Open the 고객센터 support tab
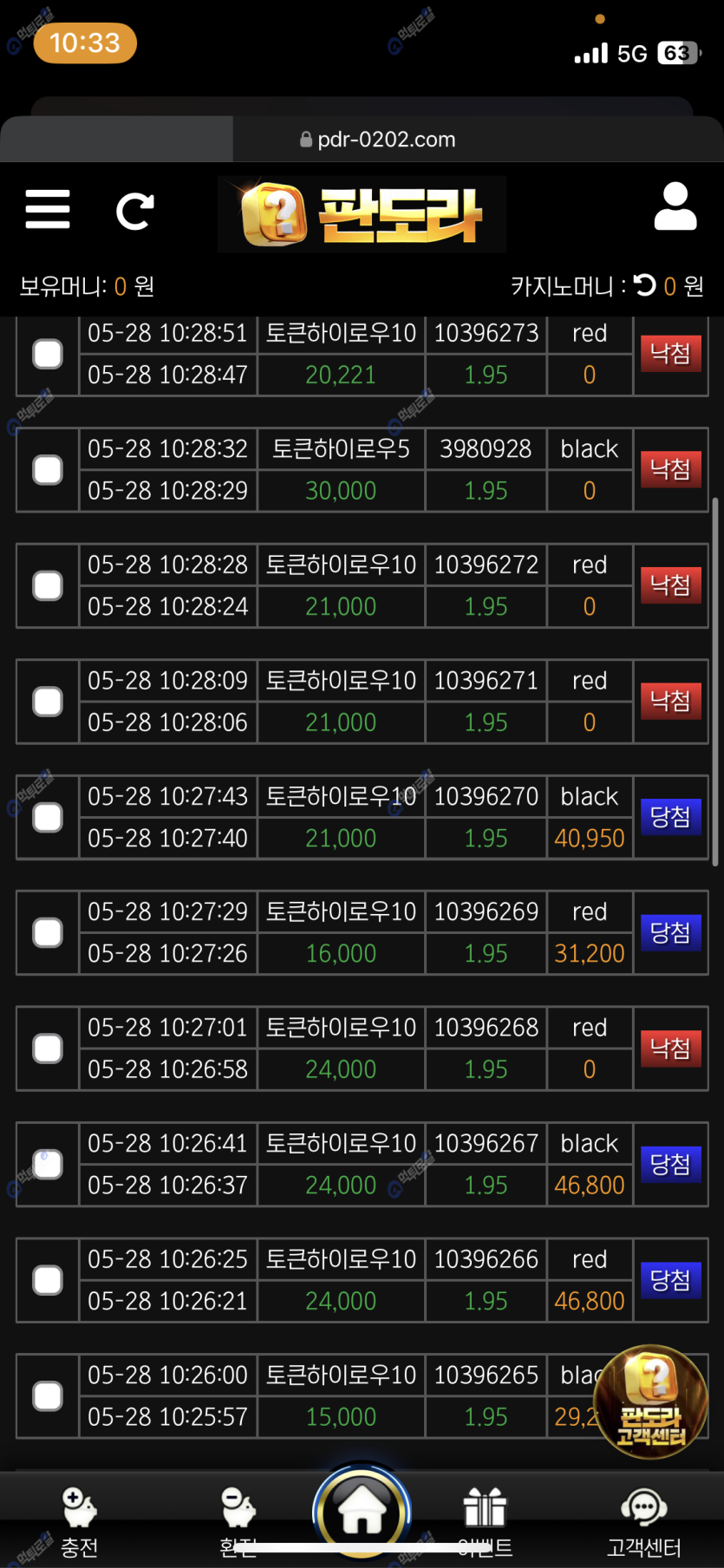This screenshot has height=1568, width=724. tap(643, 1522)
